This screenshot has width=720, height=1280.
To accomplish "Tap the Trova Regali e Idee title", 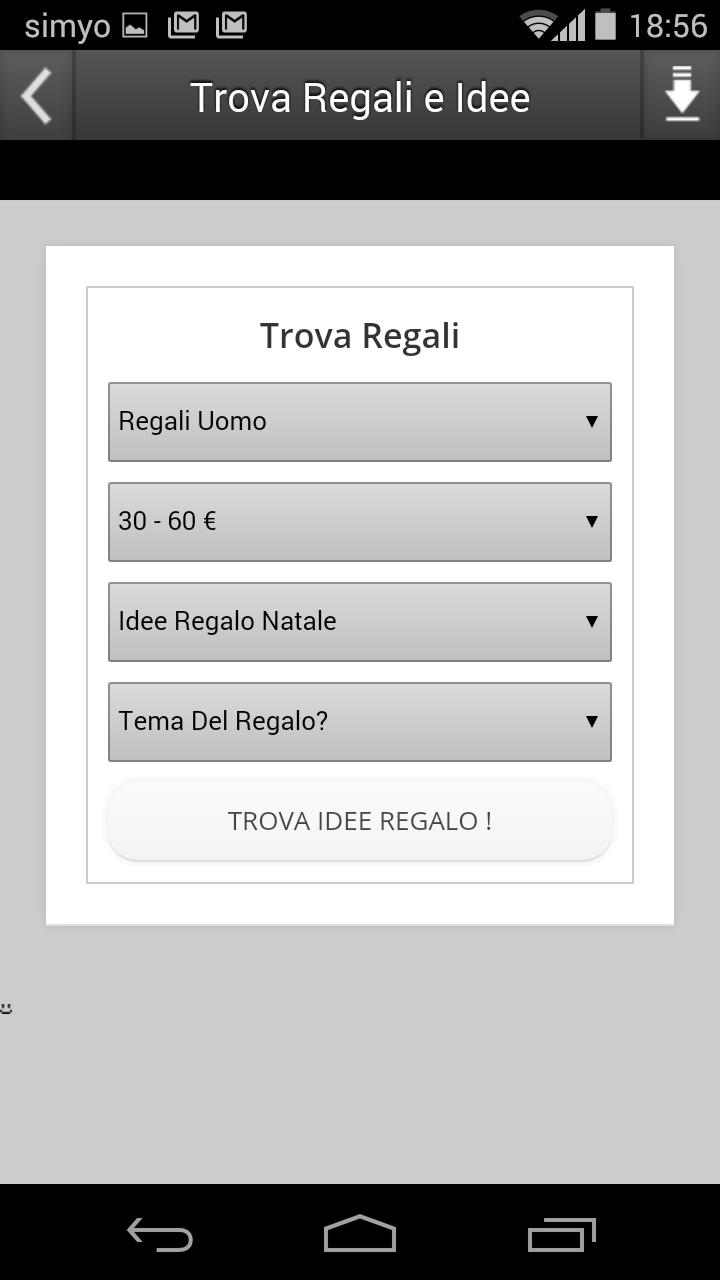I will tap(360, 96).
